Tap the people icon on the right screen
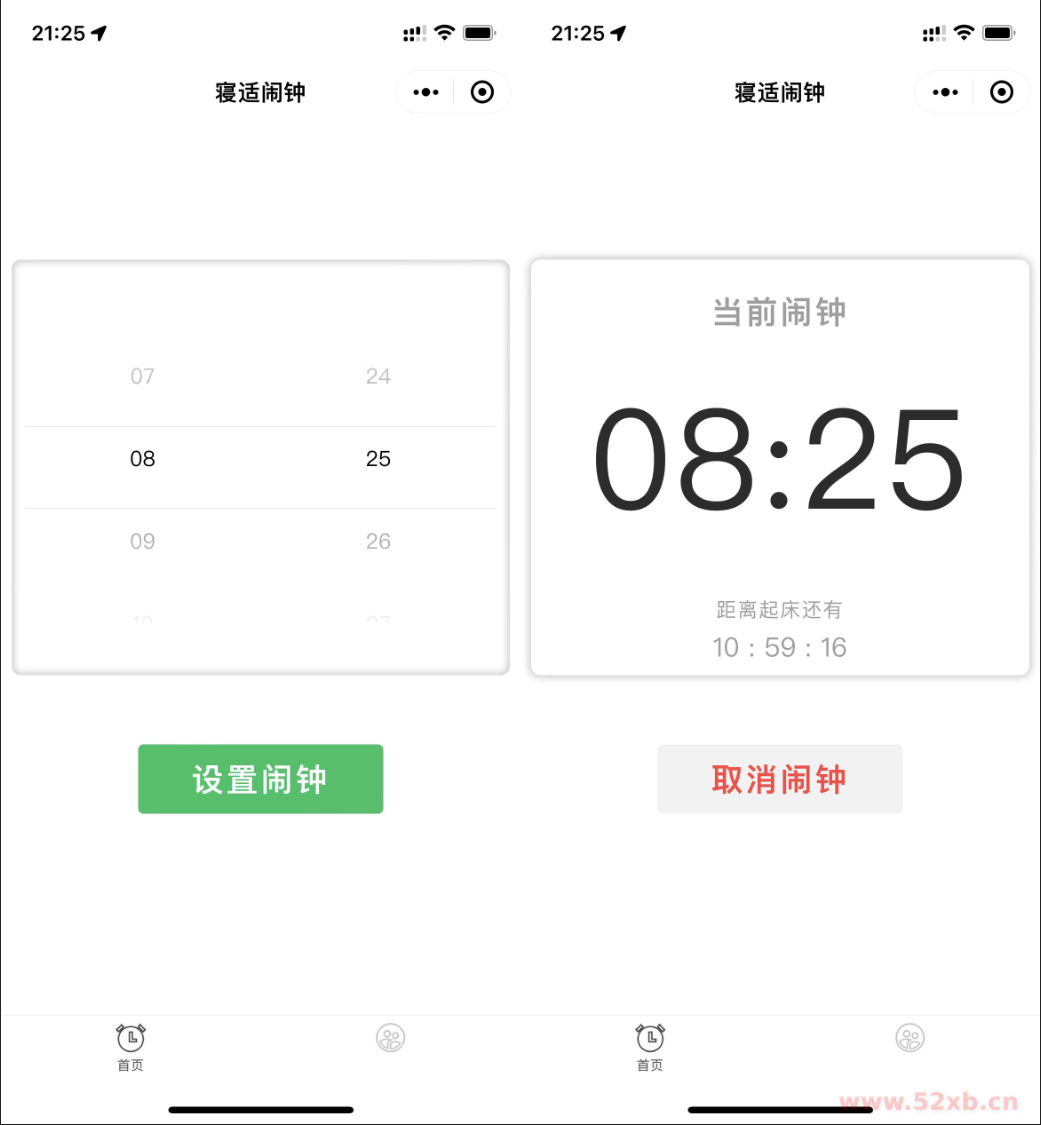Image resolution: width=1041 pixels, height=1125 pixels. click(910, 1038)
